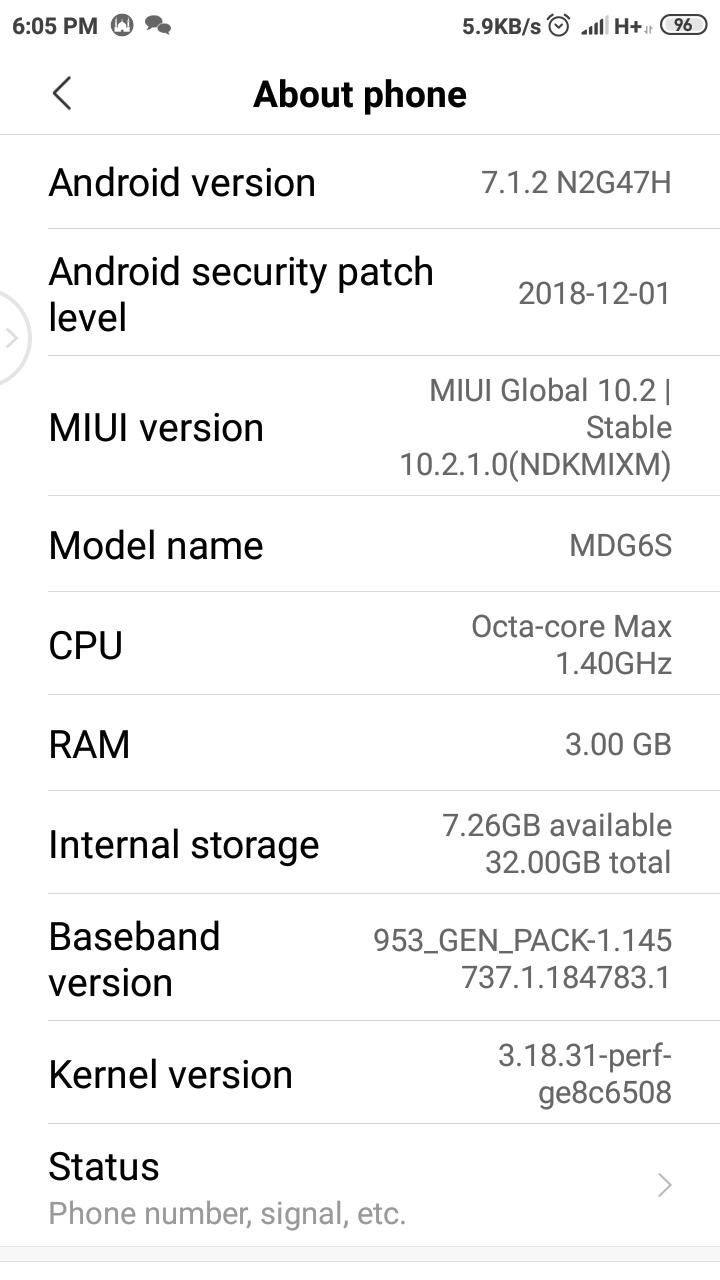The image size is (720, 1280).
Task: Tap the MIUI version row
Action: tap(360, 428)
